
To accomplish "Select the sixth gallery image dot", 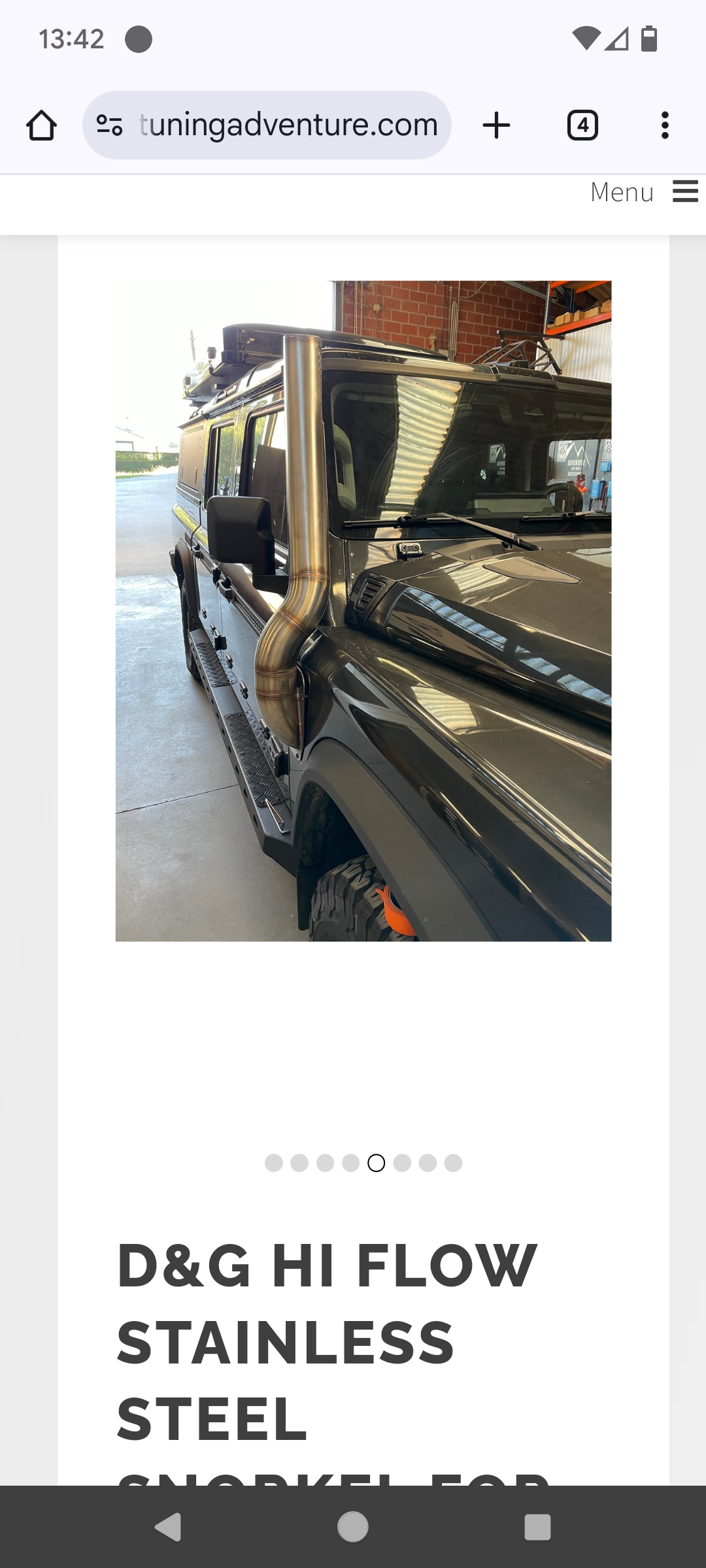I will click(x=402, y=1163).
